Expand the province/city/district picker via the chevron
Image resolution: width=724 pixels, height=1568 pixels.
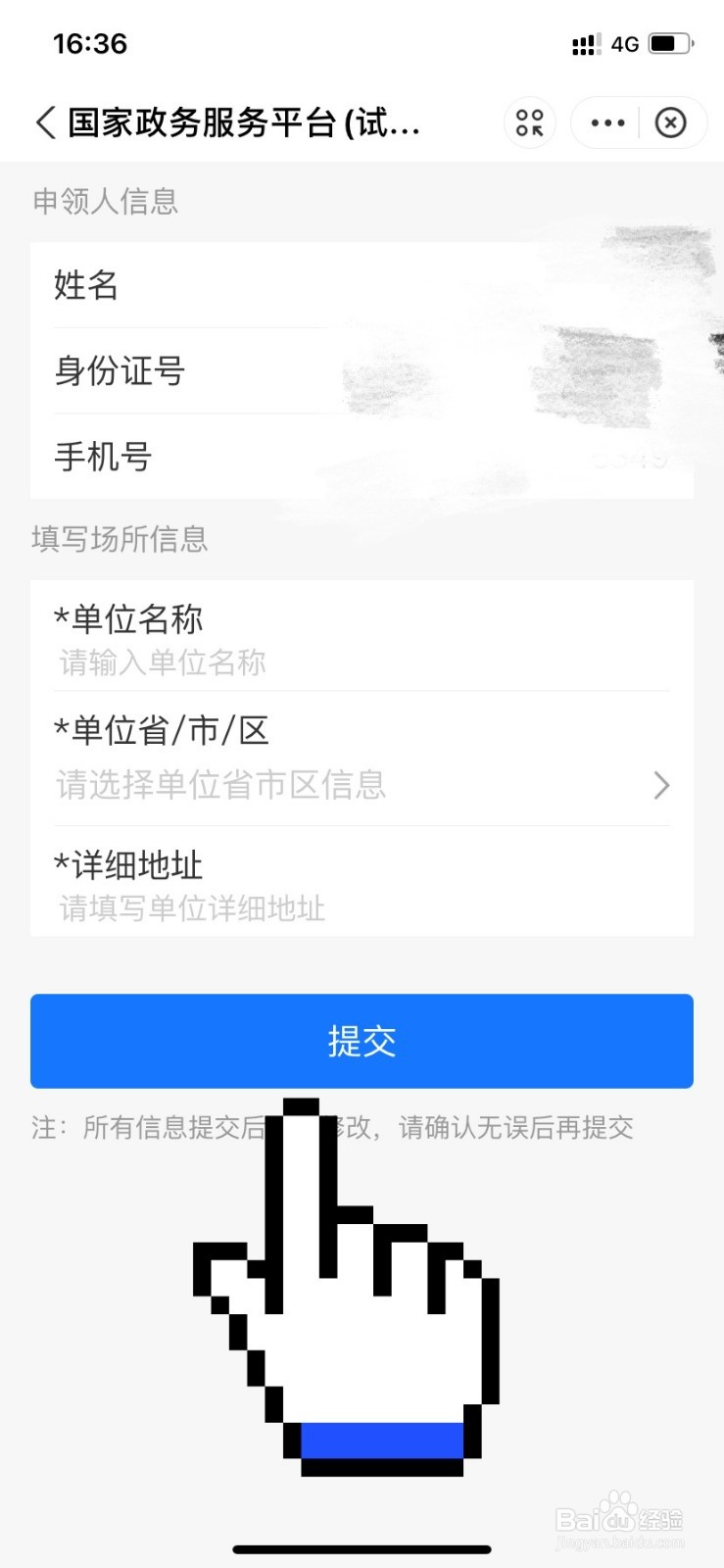click(662, 785)
